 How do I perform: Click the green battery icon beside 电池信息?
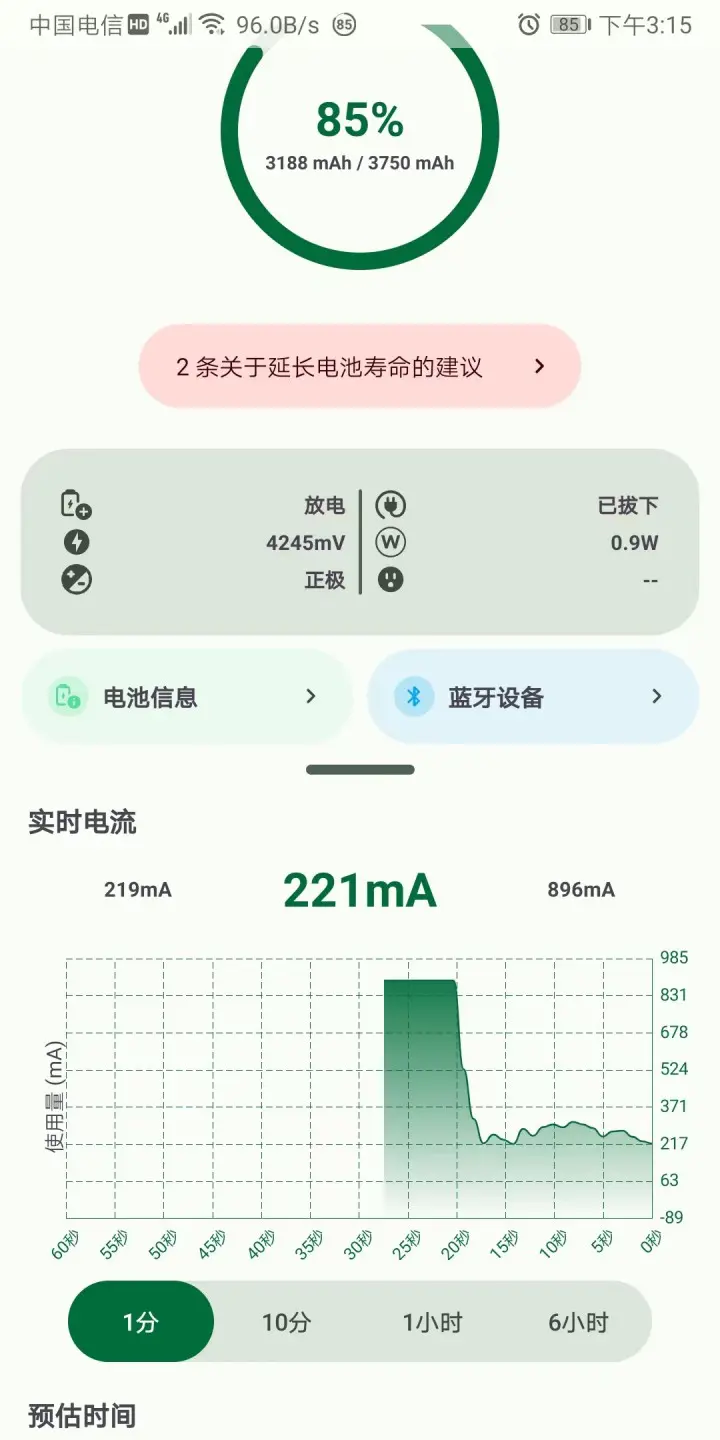click(66, 696)
